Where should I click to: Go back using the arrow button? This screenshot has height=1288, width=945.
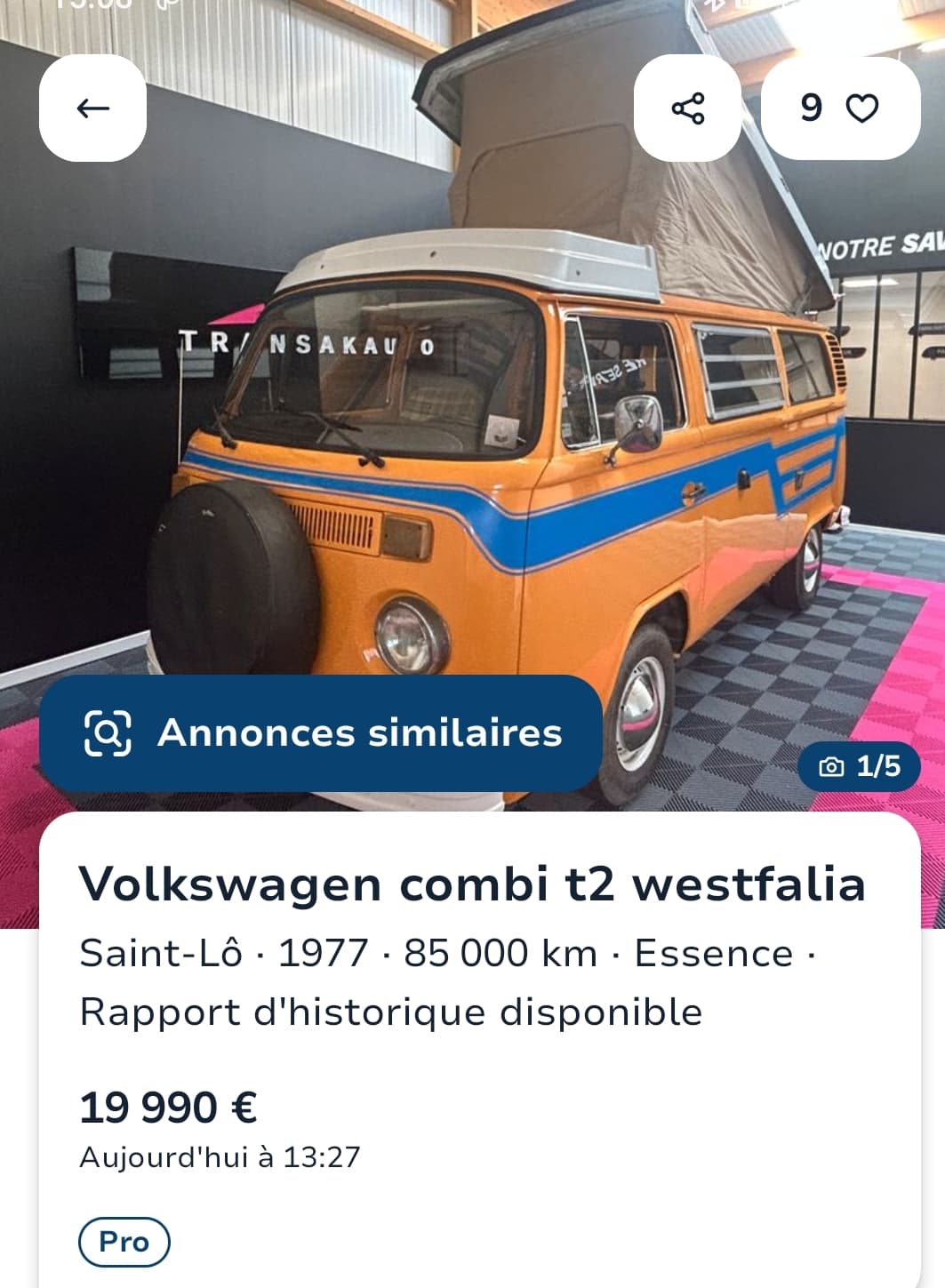click(x=92, y=108)
